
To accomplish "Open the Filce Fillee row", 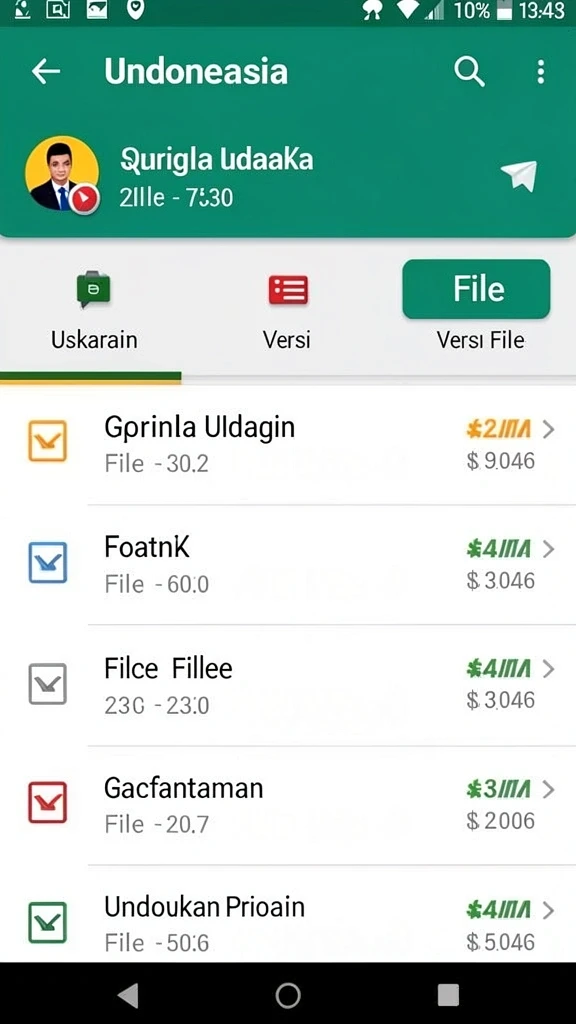I will (288, 685).
